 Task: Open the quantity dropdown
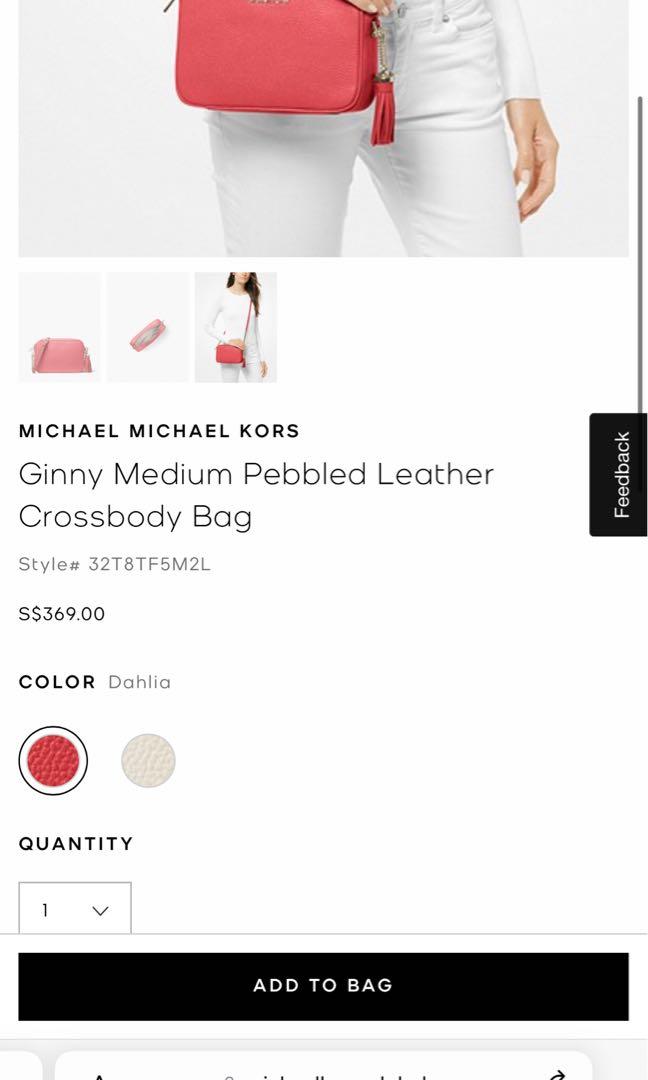tap(75, 908)
